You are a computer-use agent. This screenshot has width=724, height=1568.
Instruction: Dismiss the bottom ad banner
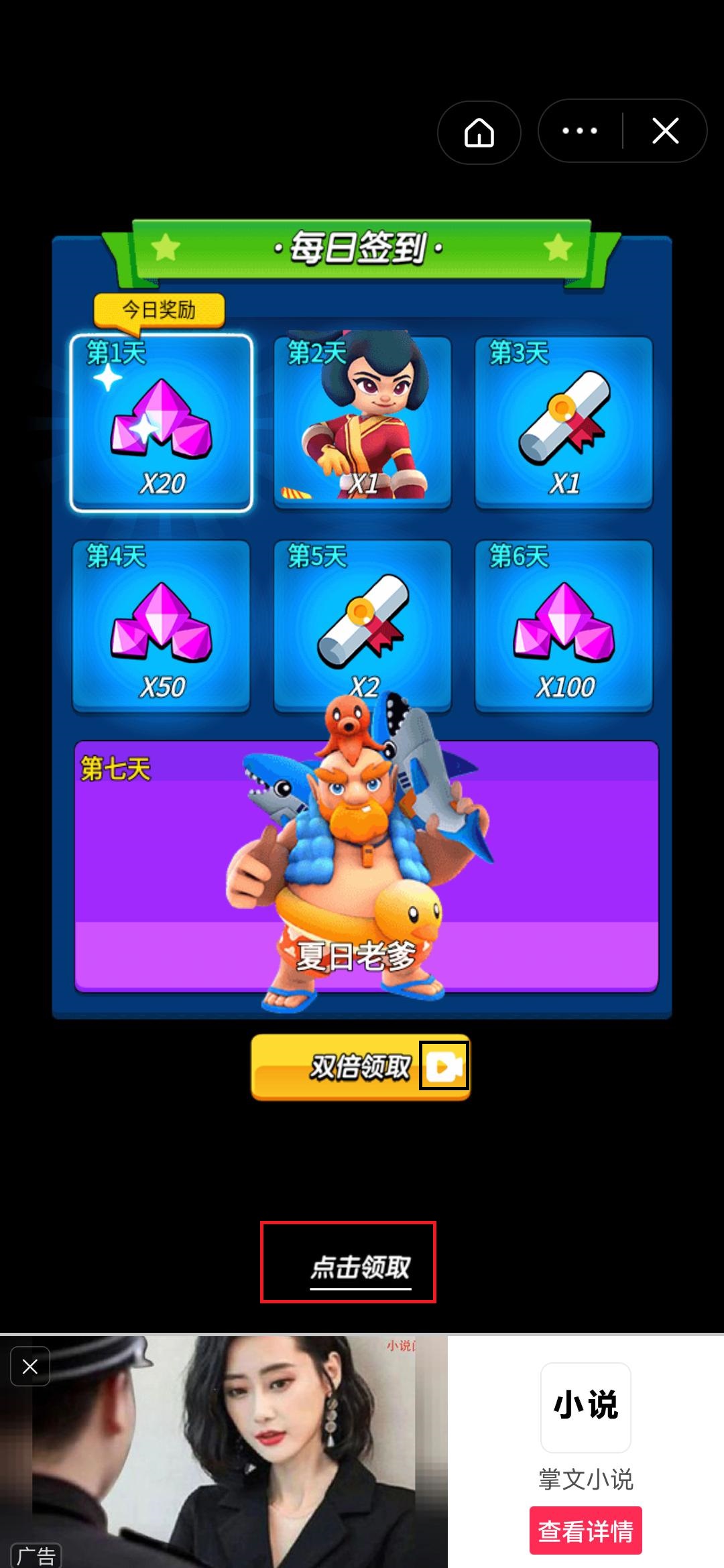30,1366
